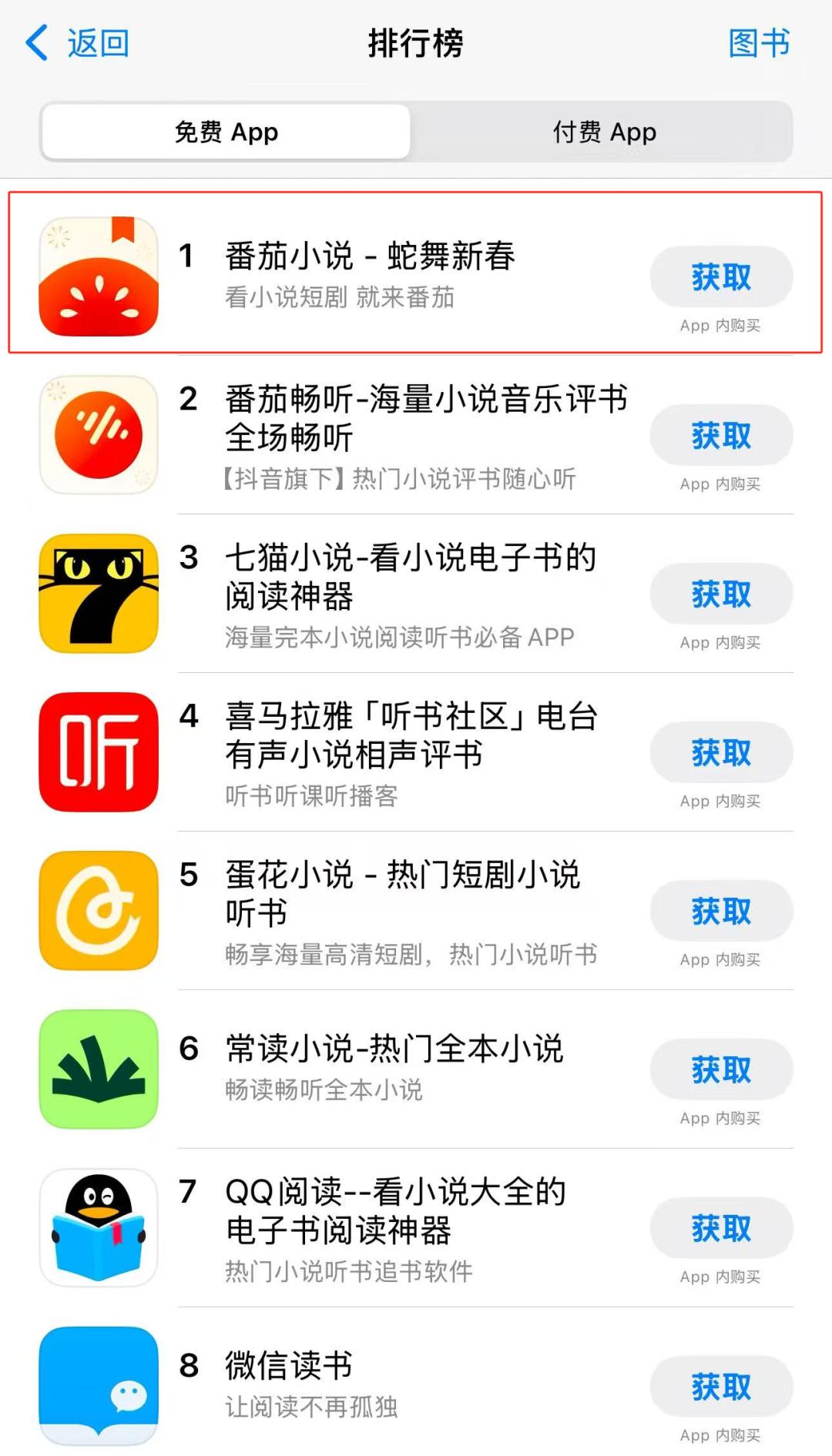Open the 图书 category link

(x=758, y=43)
